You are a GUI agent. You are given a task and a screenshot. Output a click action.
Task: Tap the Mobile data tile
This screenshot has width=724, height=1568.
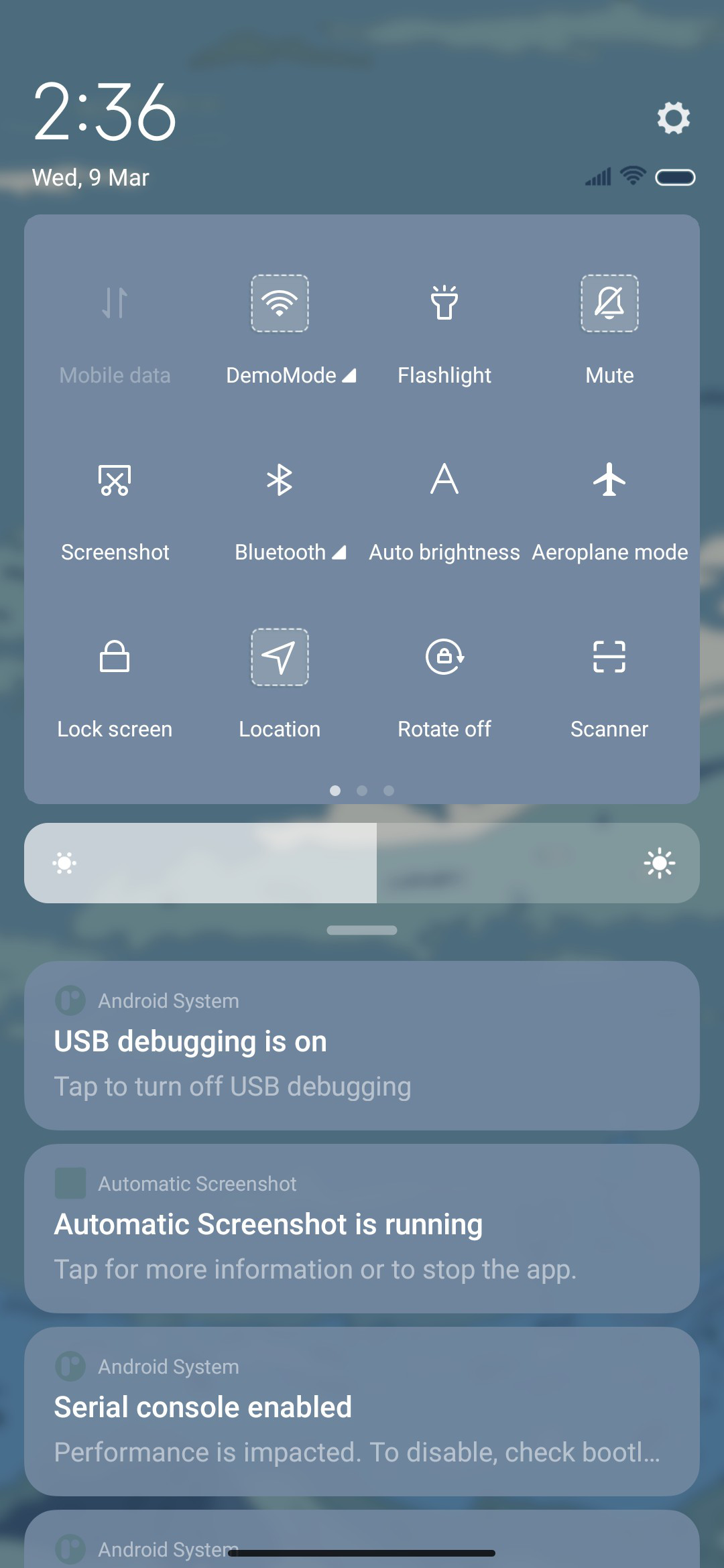tap(115, 303)
